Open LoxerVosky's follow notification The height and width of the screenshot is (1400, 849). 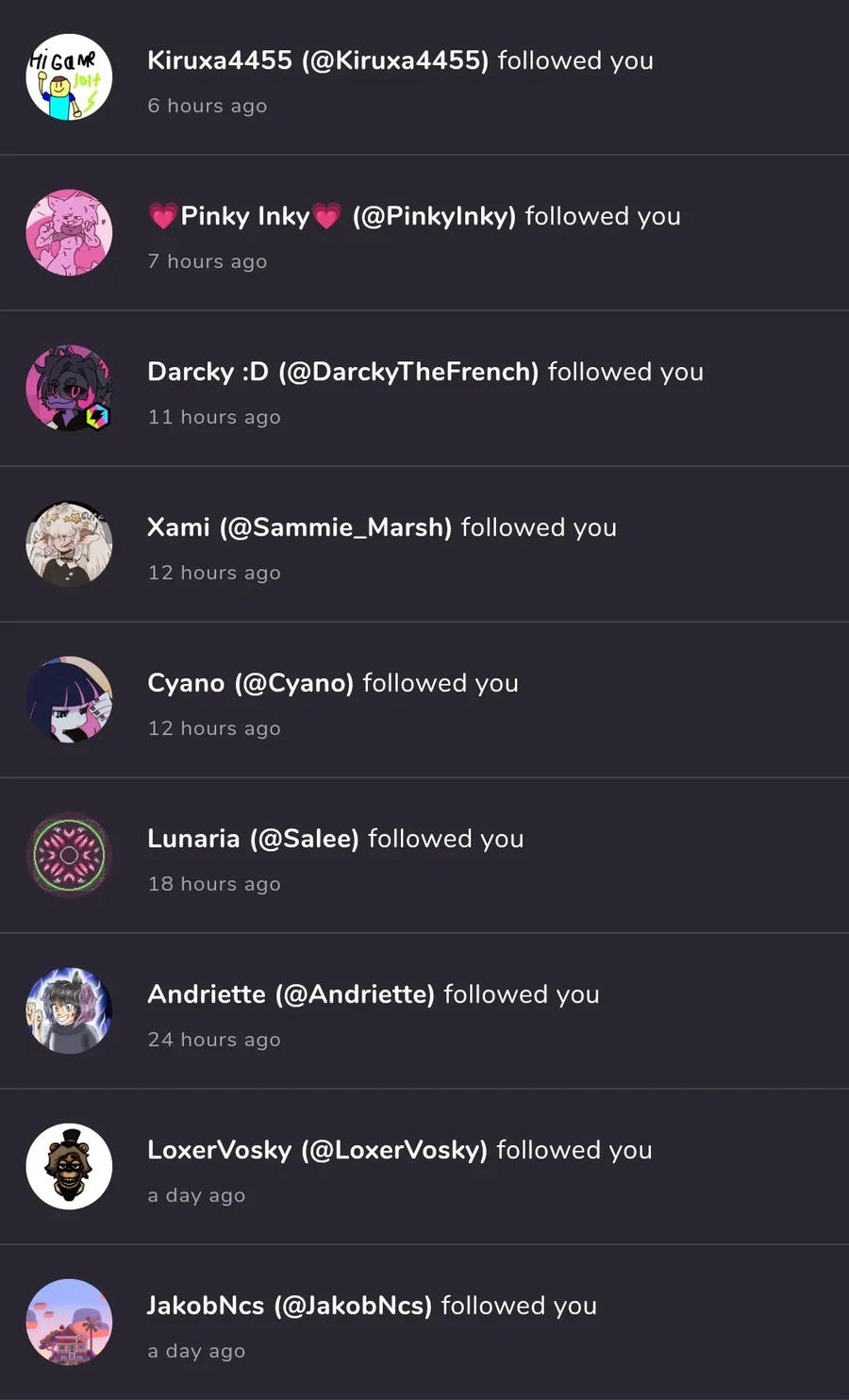click(424, 1167)
